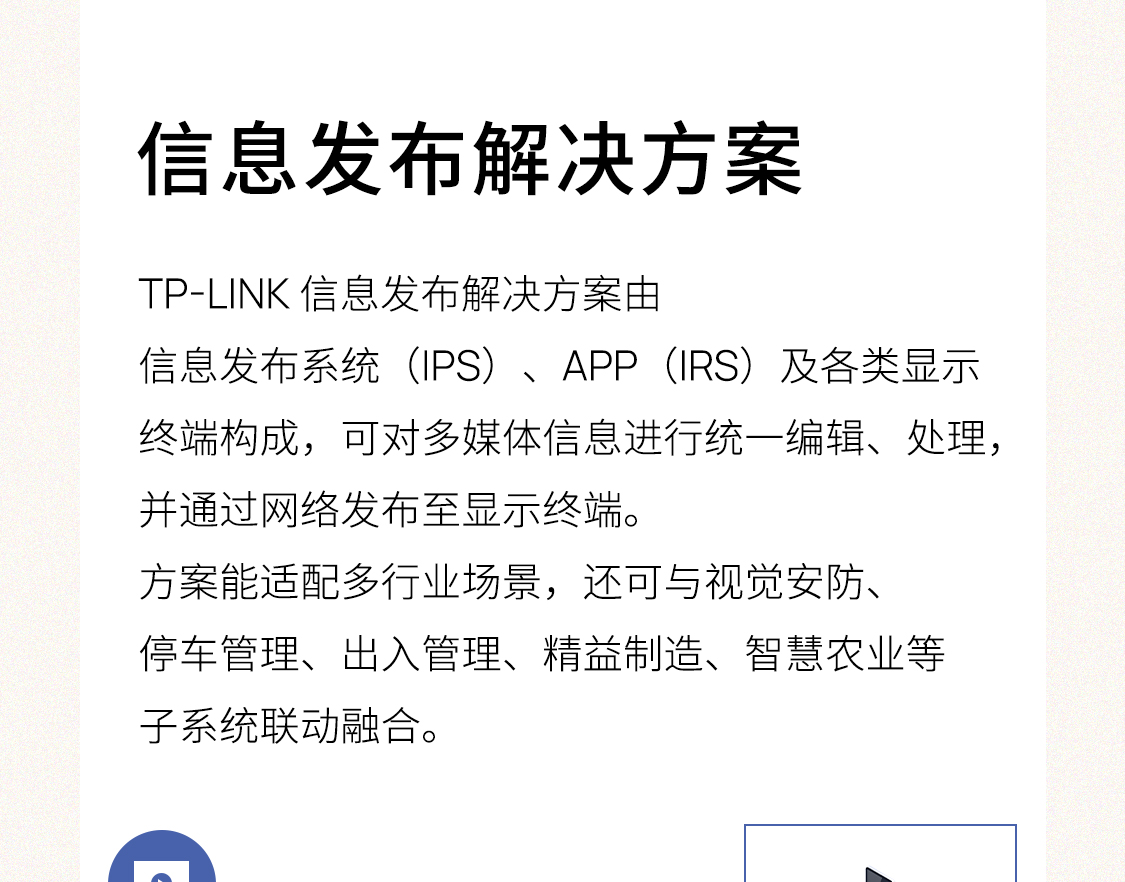Tap the blue circular floating button
The image size is (1125, 882).
tap(162, 862)
